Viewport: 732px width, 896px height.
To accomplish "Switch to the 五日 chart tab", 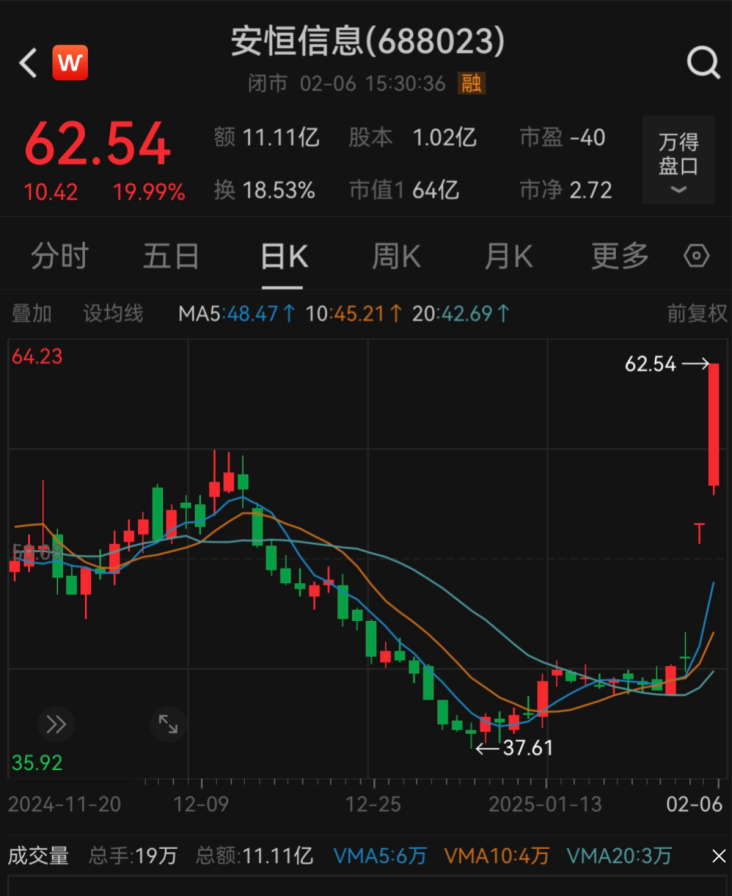I will click(x=171, y=256).
